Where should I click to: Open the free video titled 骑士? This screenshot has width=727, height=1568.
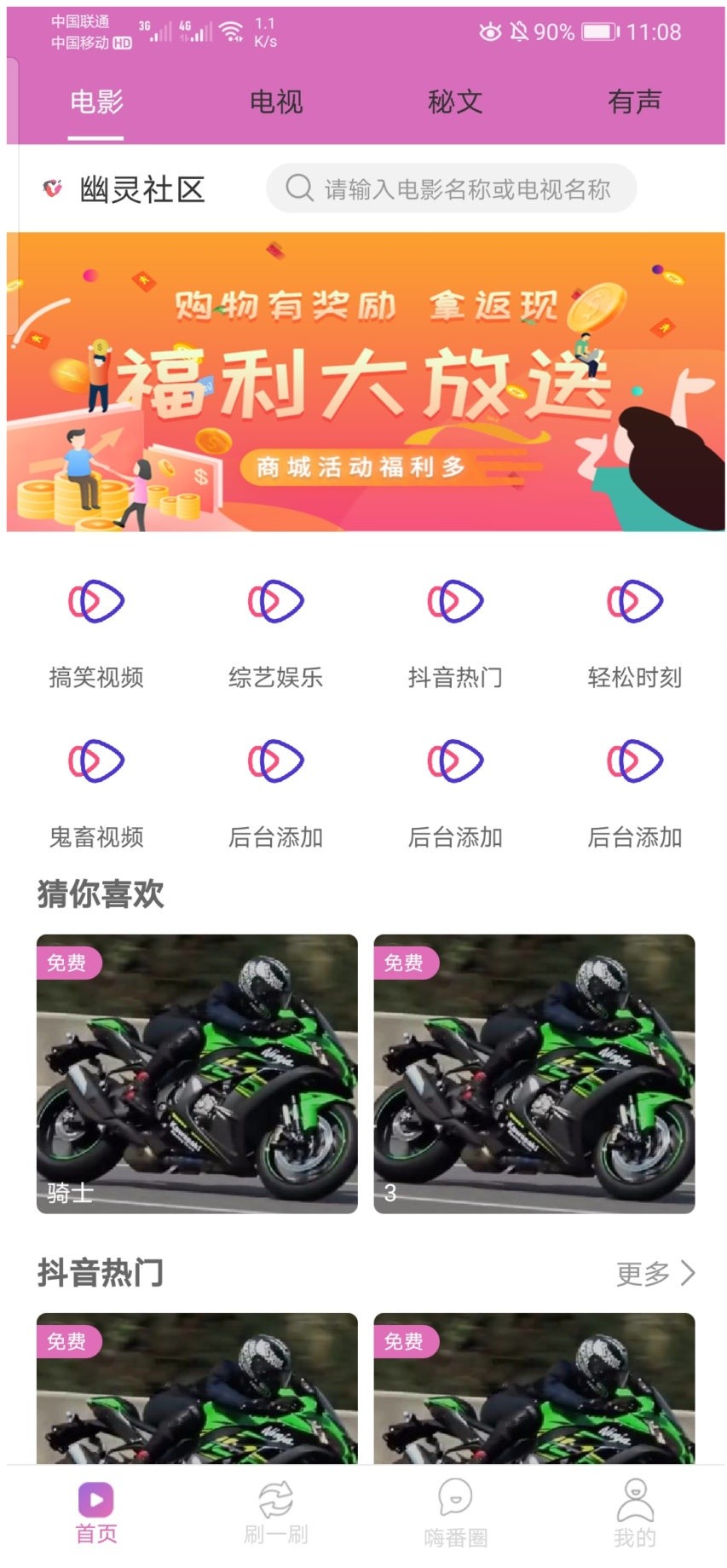click(x=197, y=1073)
